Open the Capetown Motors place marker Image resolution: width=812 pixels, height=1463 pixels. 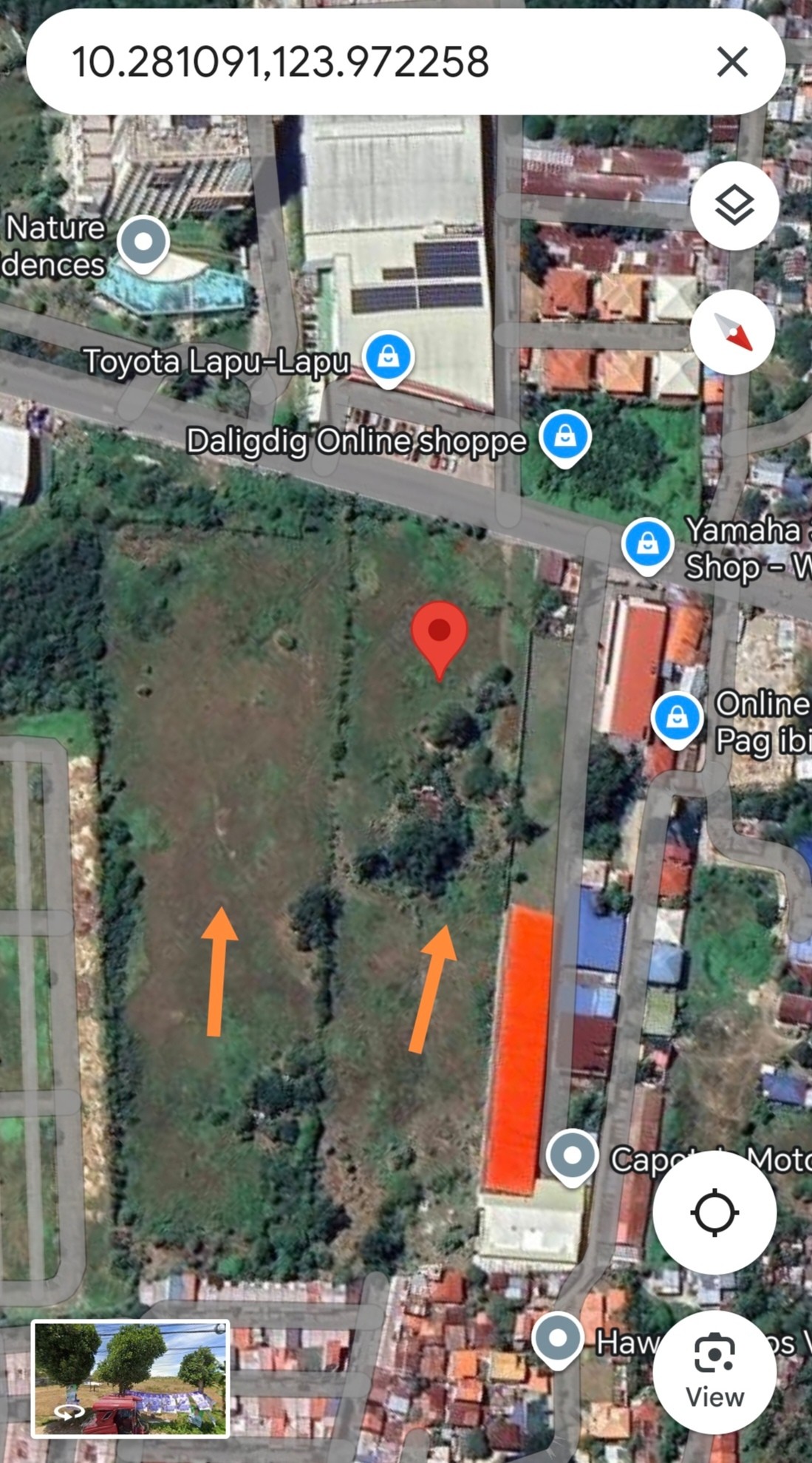pyautogui.click(x=573, y=1155)
